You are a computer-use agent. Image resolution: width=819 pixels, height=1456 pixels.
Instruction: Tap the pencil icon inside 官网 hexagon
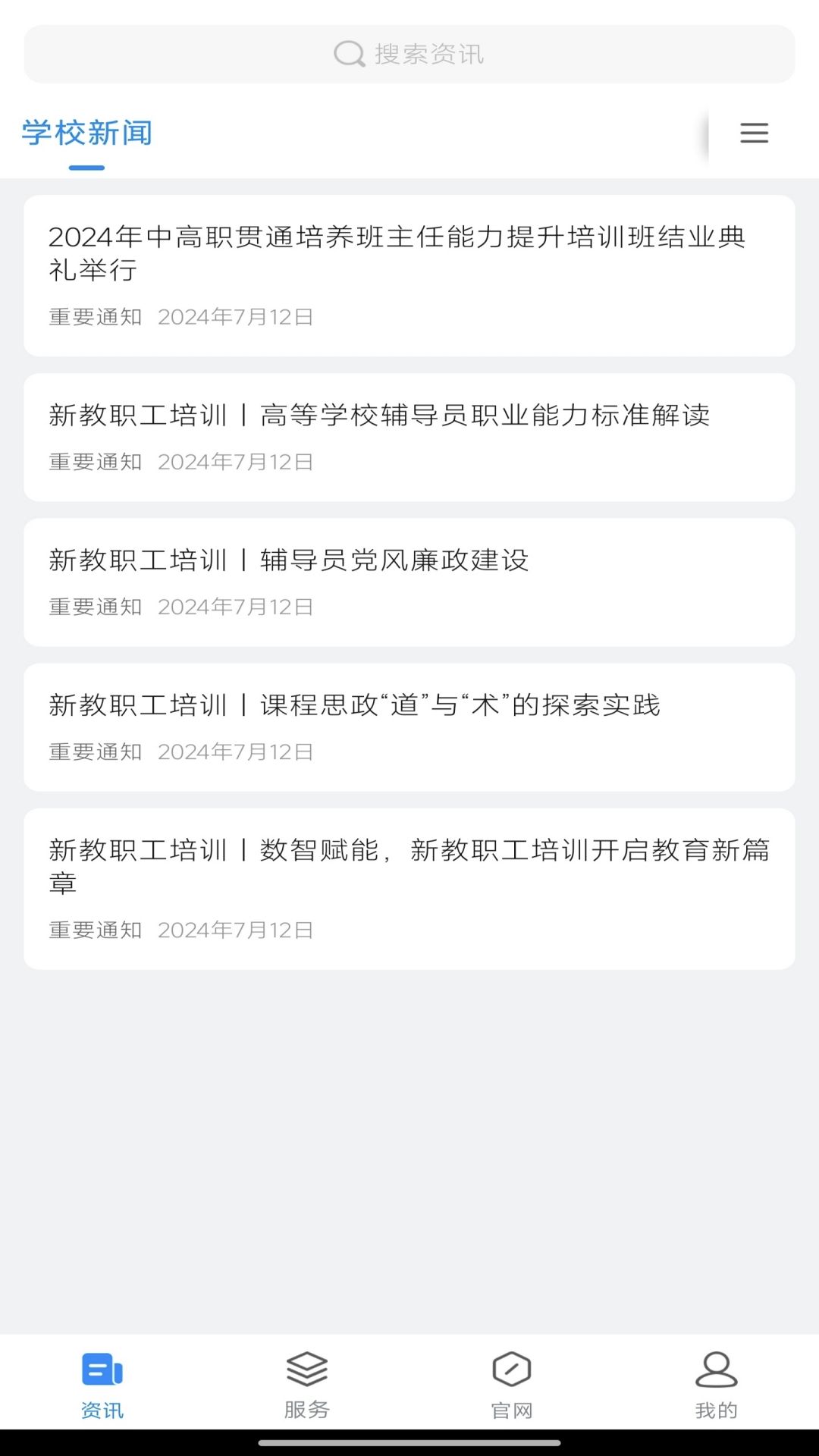pyautogui.click(x=512, y=1370)
